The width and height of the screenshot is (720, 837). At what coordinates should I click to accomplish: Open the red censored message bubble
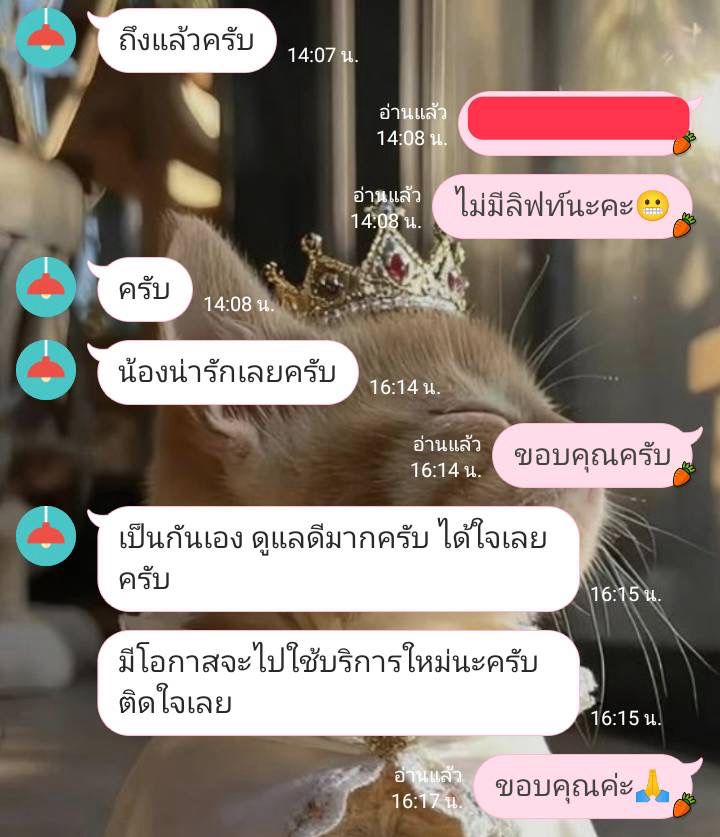pos(575,122)
